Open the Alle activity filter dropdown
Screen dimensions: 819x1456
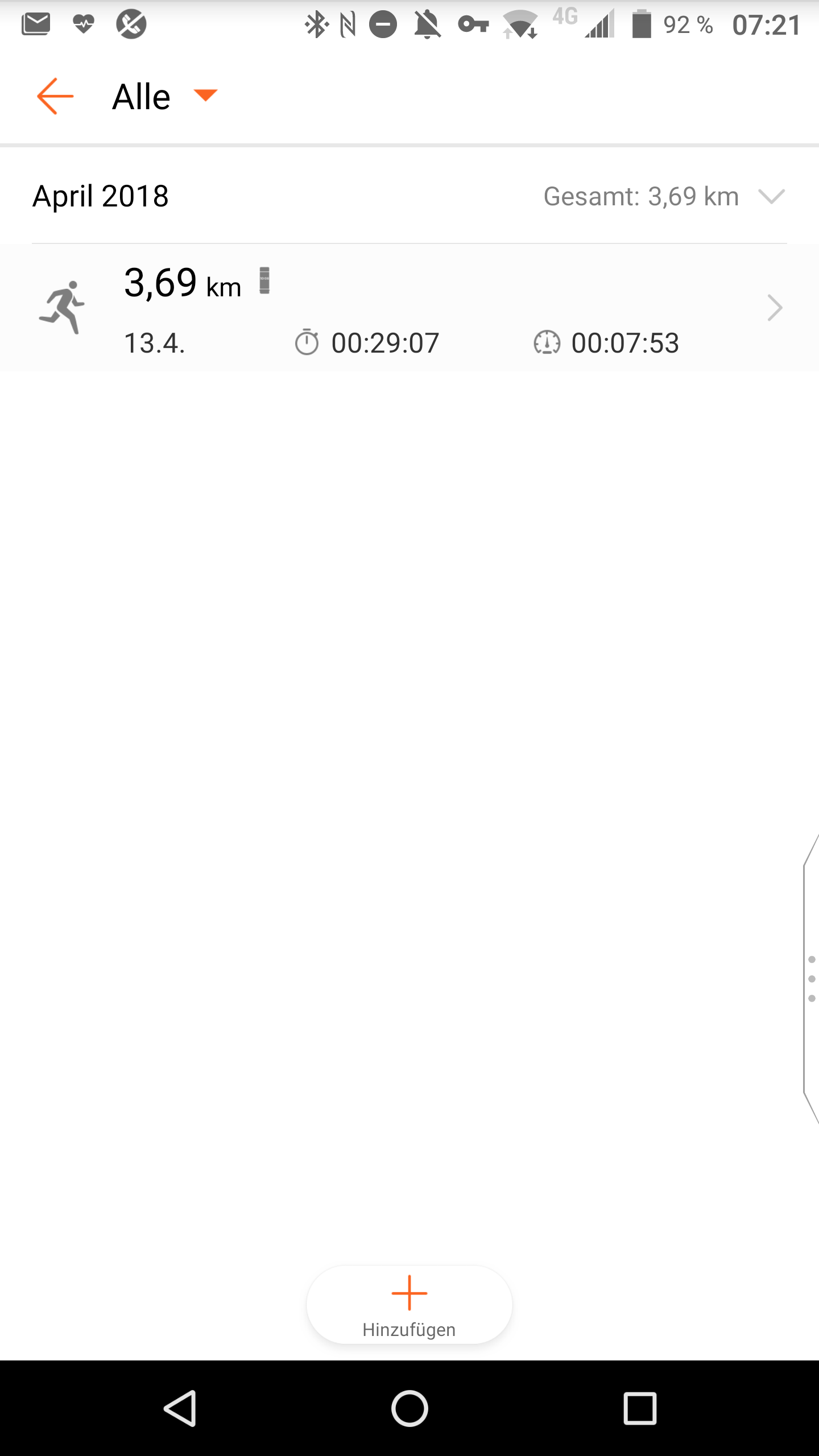click(164, 96)
